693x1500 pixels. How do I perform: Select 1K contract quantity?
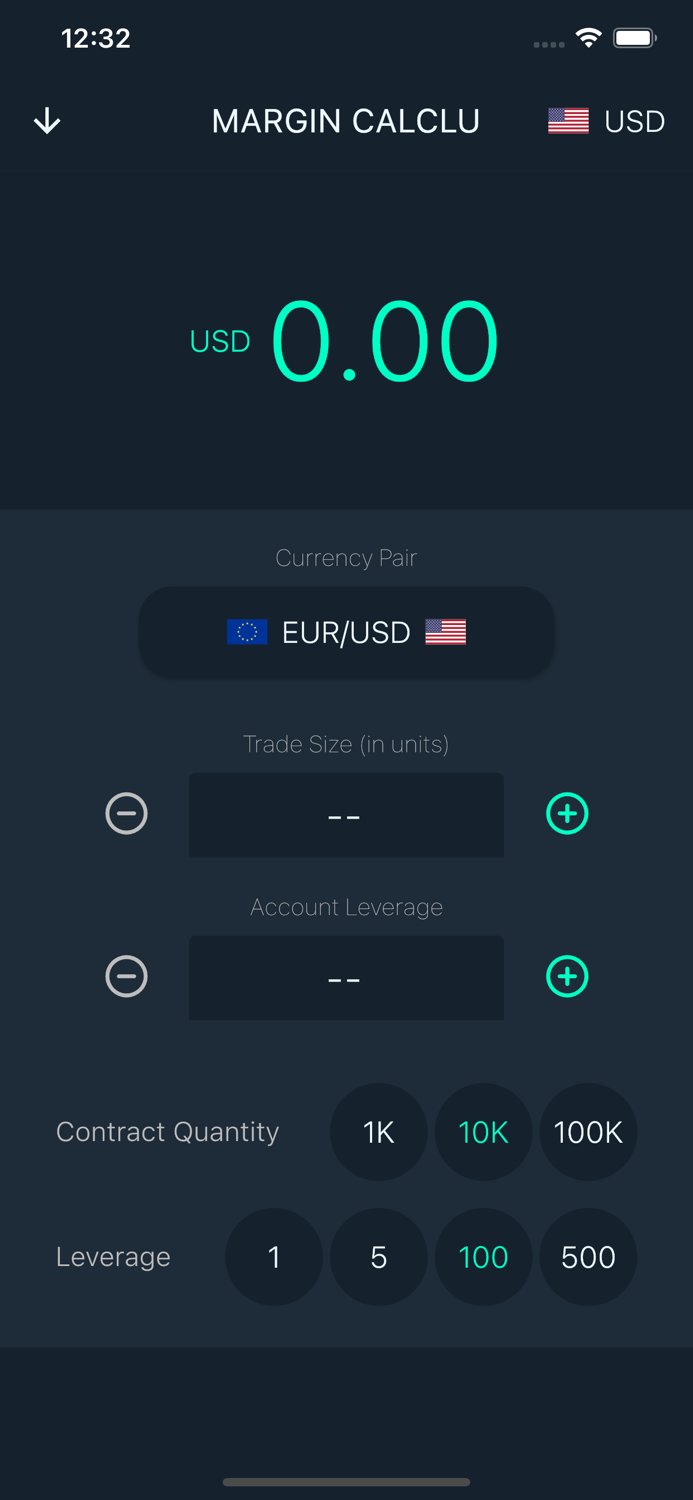coord(379,1132)
